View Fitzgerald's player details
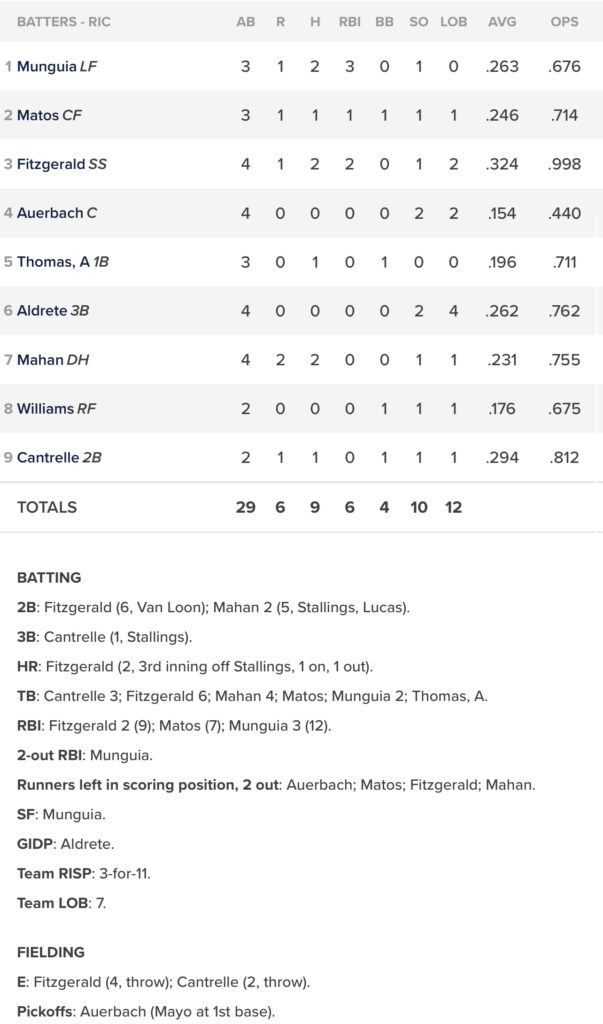Viewport: 603px width, 1024px height. coord(50,164)
